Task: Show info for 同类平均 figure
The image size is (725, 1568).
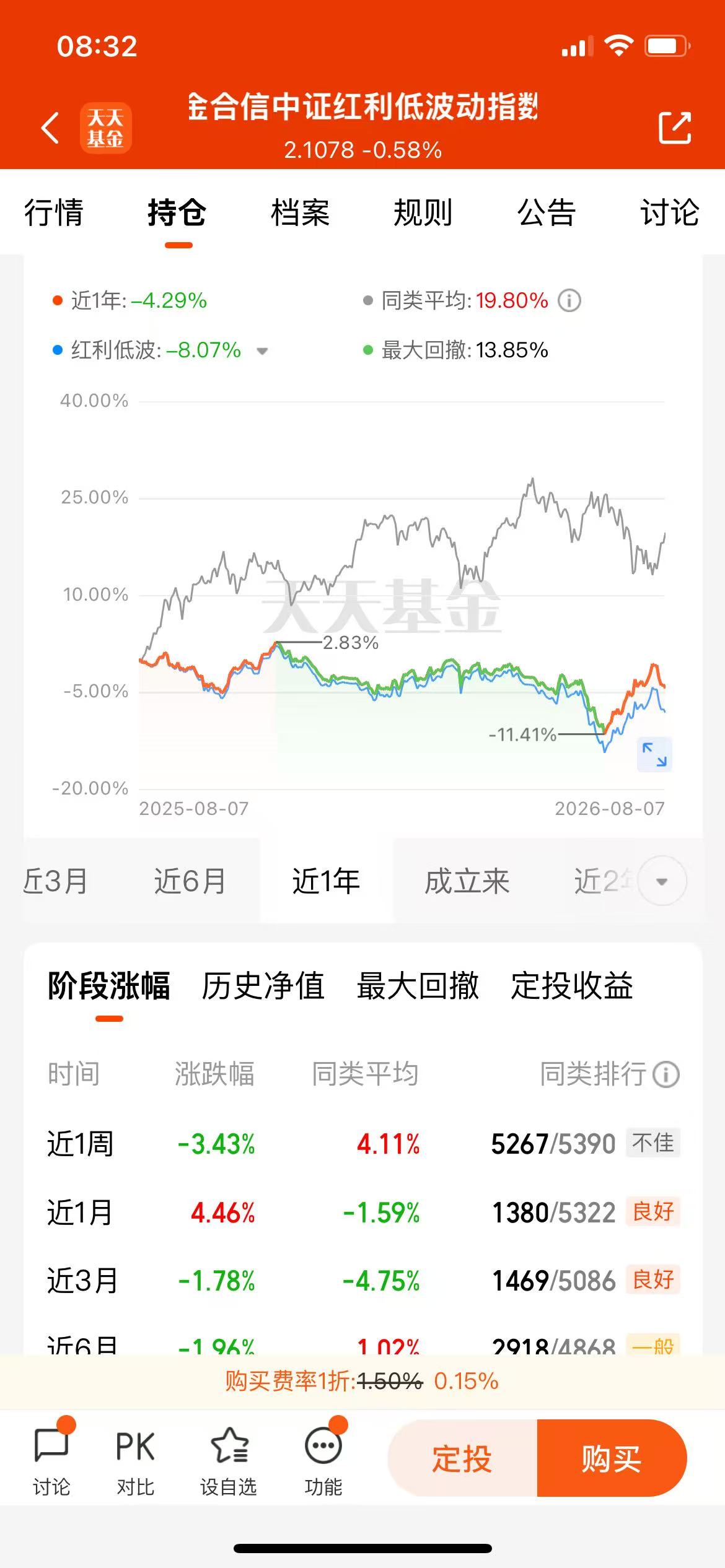Action: (569, 301)
